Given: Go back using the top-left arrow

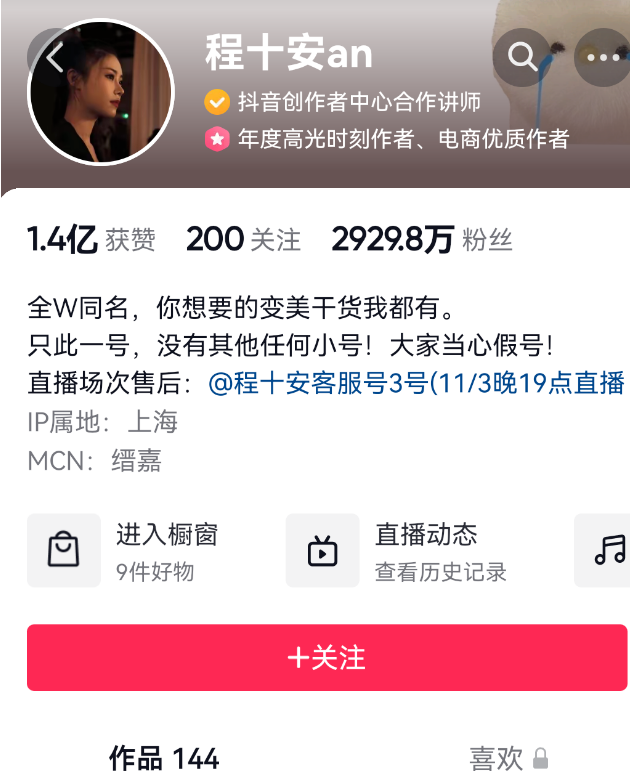Looking at the screenshot, I should pyautogui.click(x=52, y=57).
